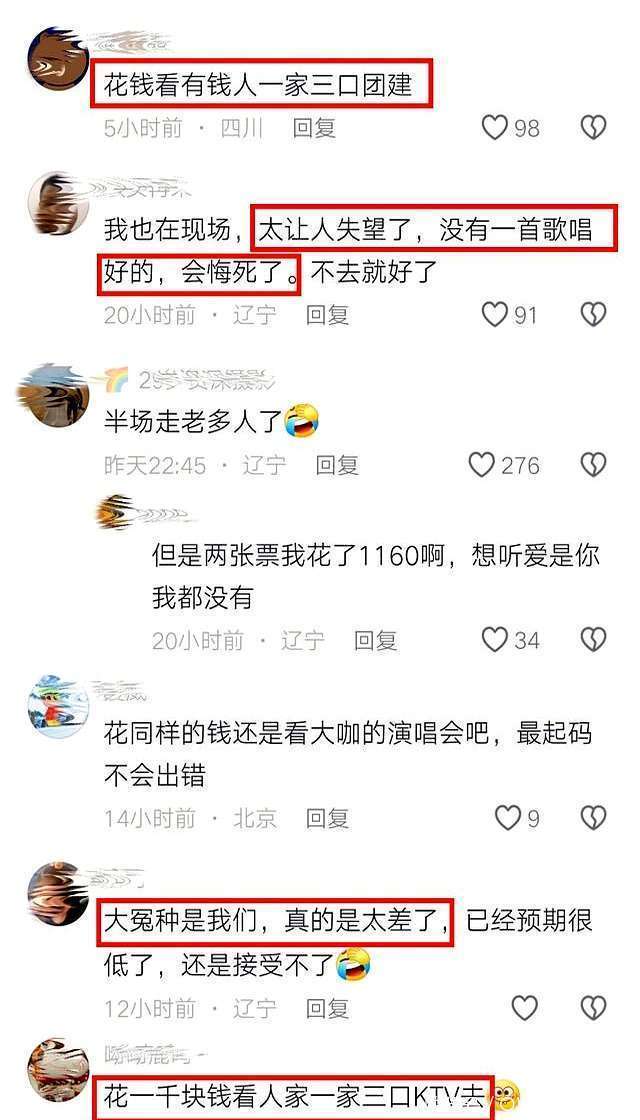Image resolution: width=640 pixels, height=1120 pixels.
Task: Dislike the '半场走老多人了' comment
Action: pos(594,465)
